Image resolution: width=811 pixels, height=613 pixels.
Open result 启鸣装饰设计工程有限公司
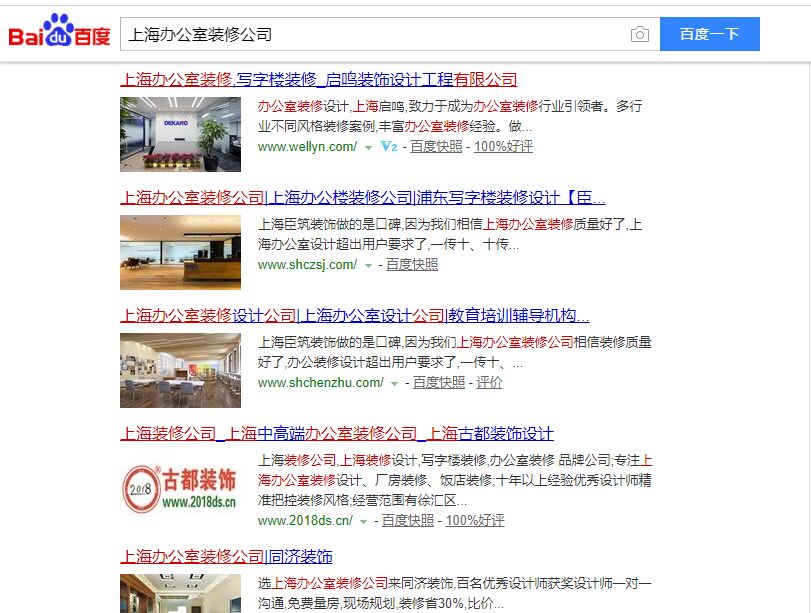[x=318, y=79]
